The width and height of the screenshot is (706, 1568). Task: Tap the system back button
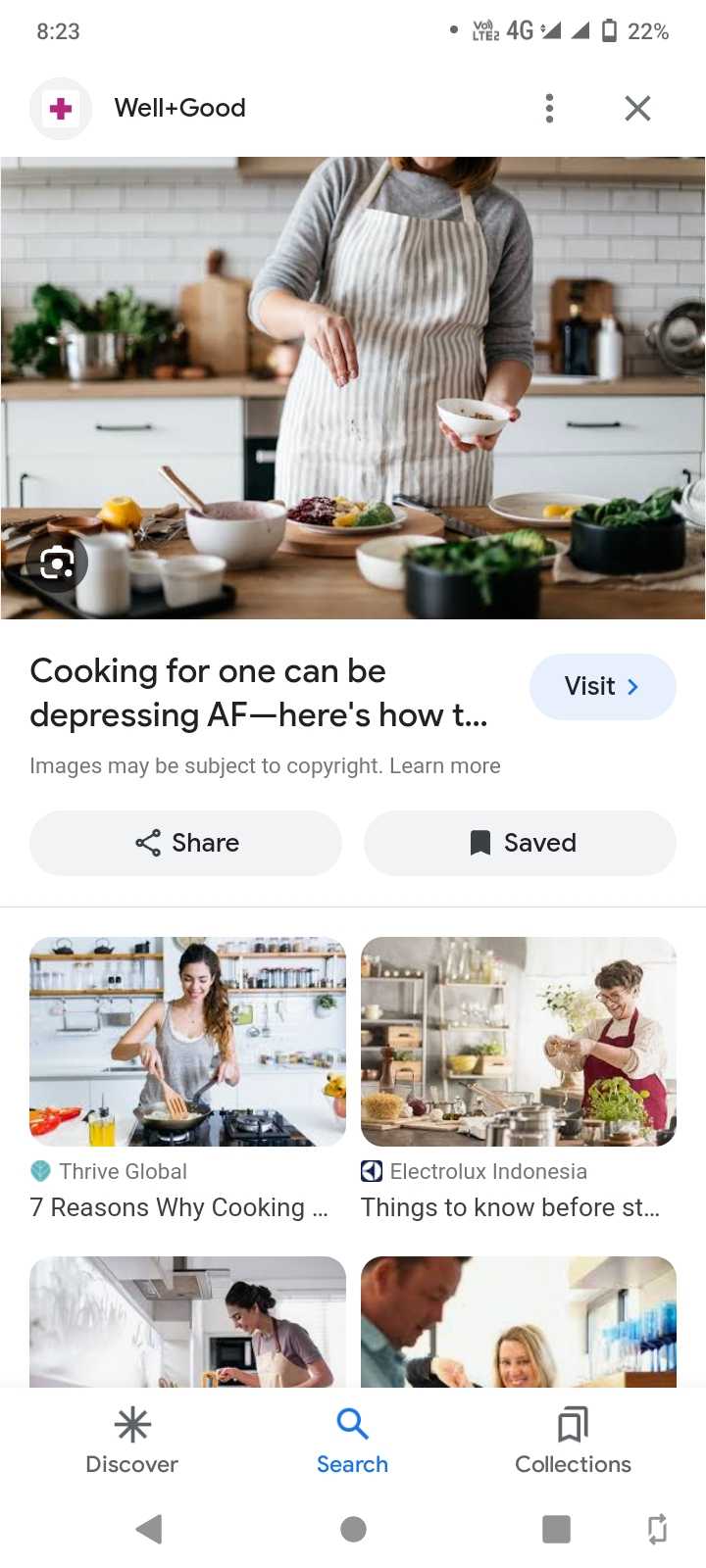(149, 1529)
